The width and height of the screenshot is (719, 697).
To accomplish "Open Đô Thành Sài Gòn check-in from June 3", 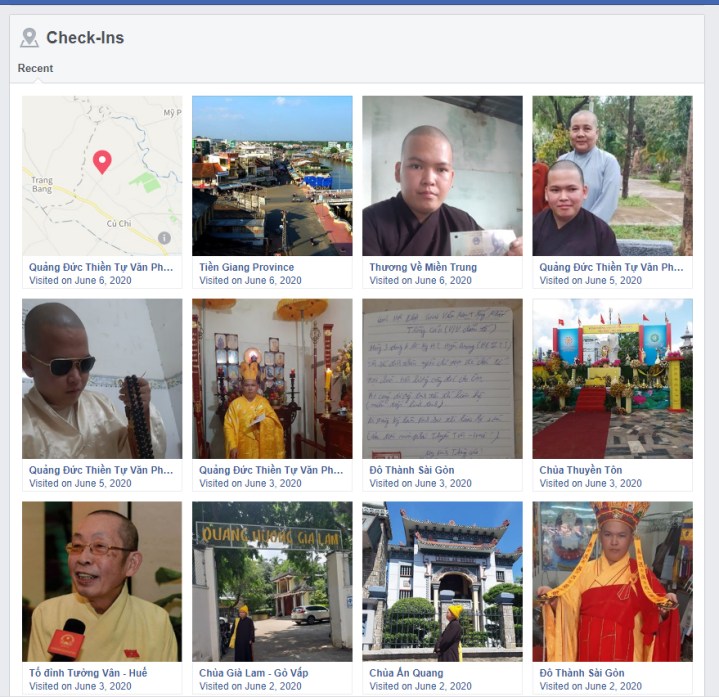I will click(x=442, y=378).
